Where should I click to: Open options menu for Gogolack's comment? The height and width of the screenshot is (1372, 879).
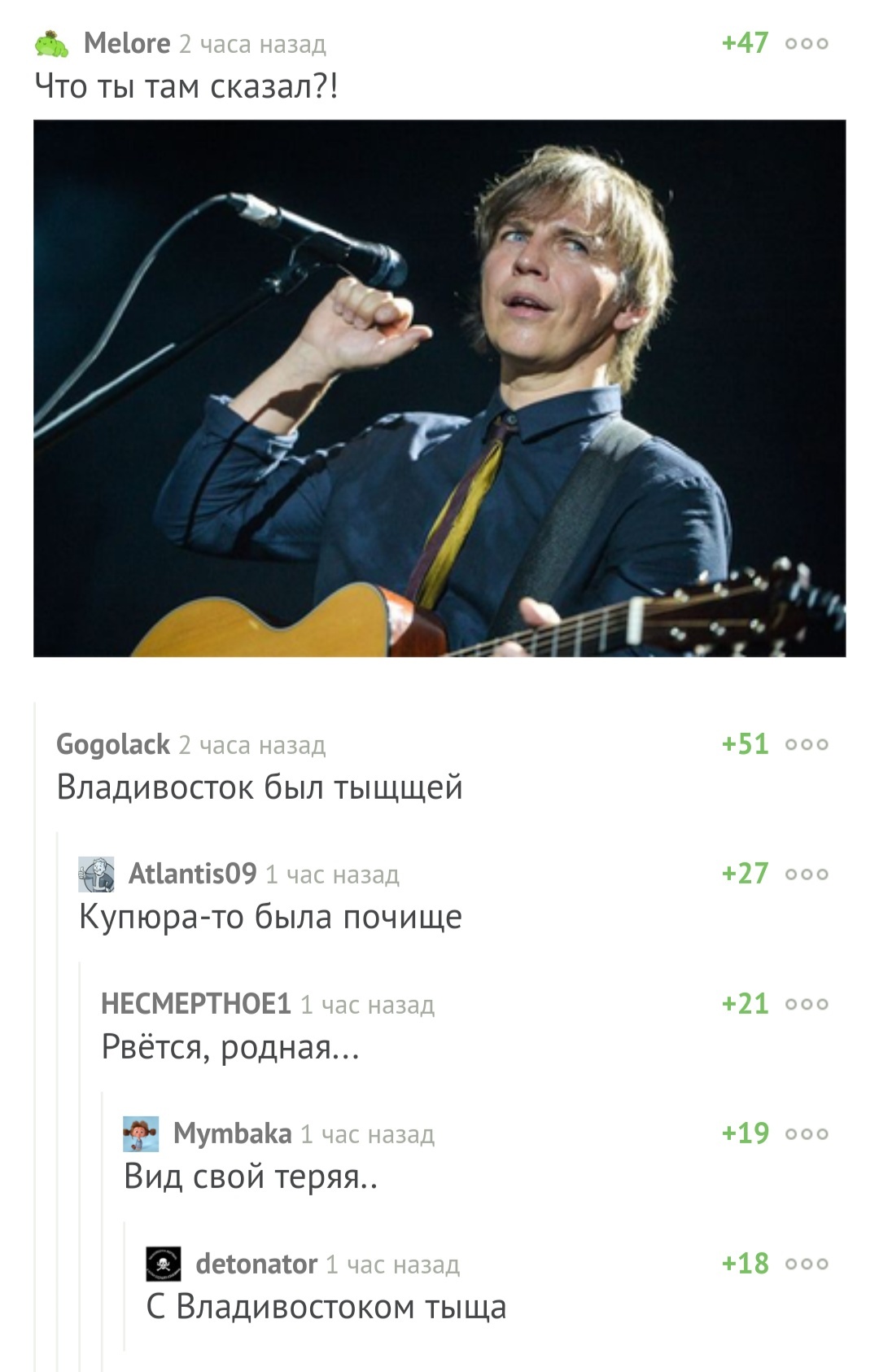807,744
